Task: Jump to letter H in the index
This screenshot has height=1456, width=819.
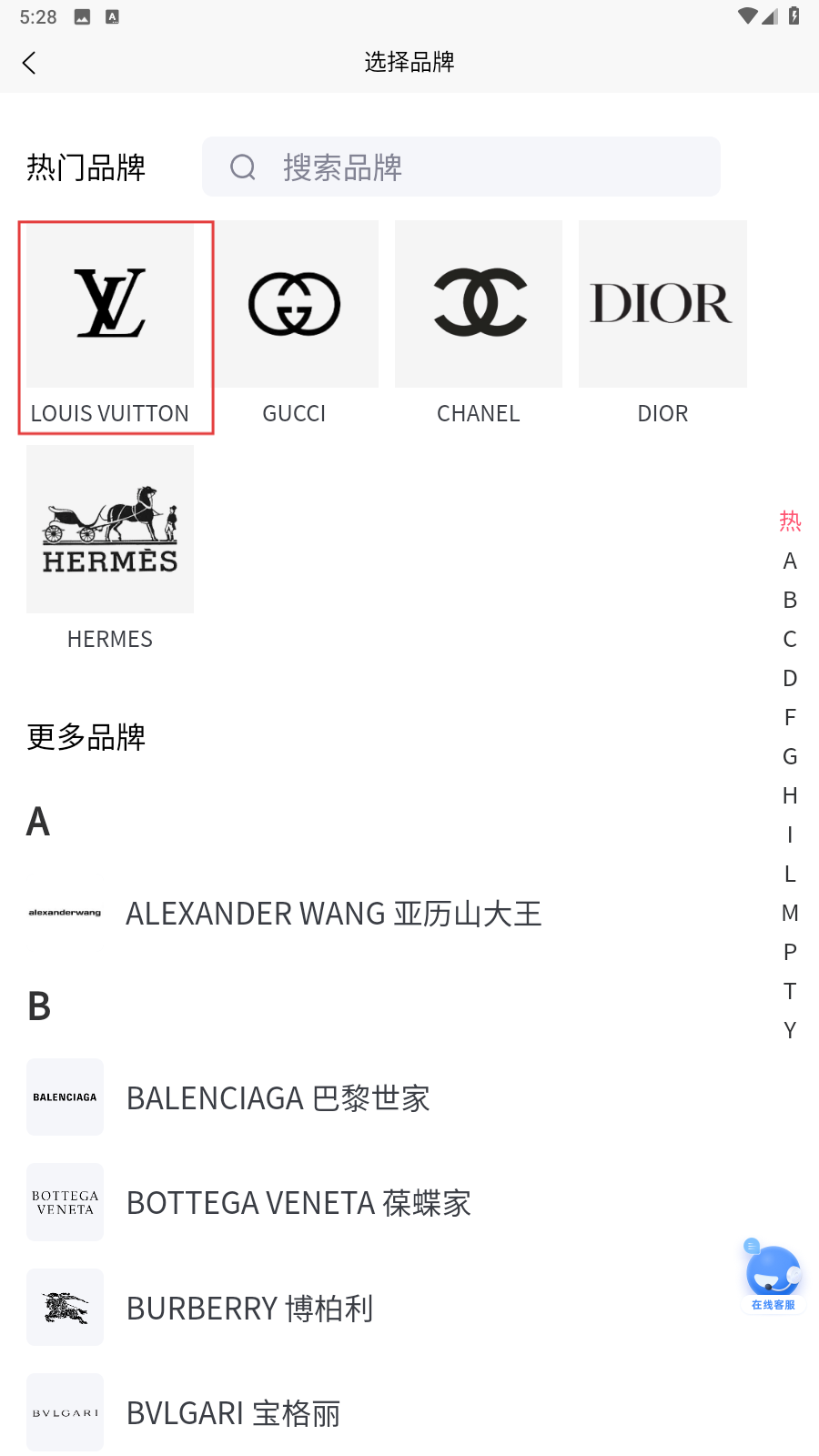Action: point(790,795)
